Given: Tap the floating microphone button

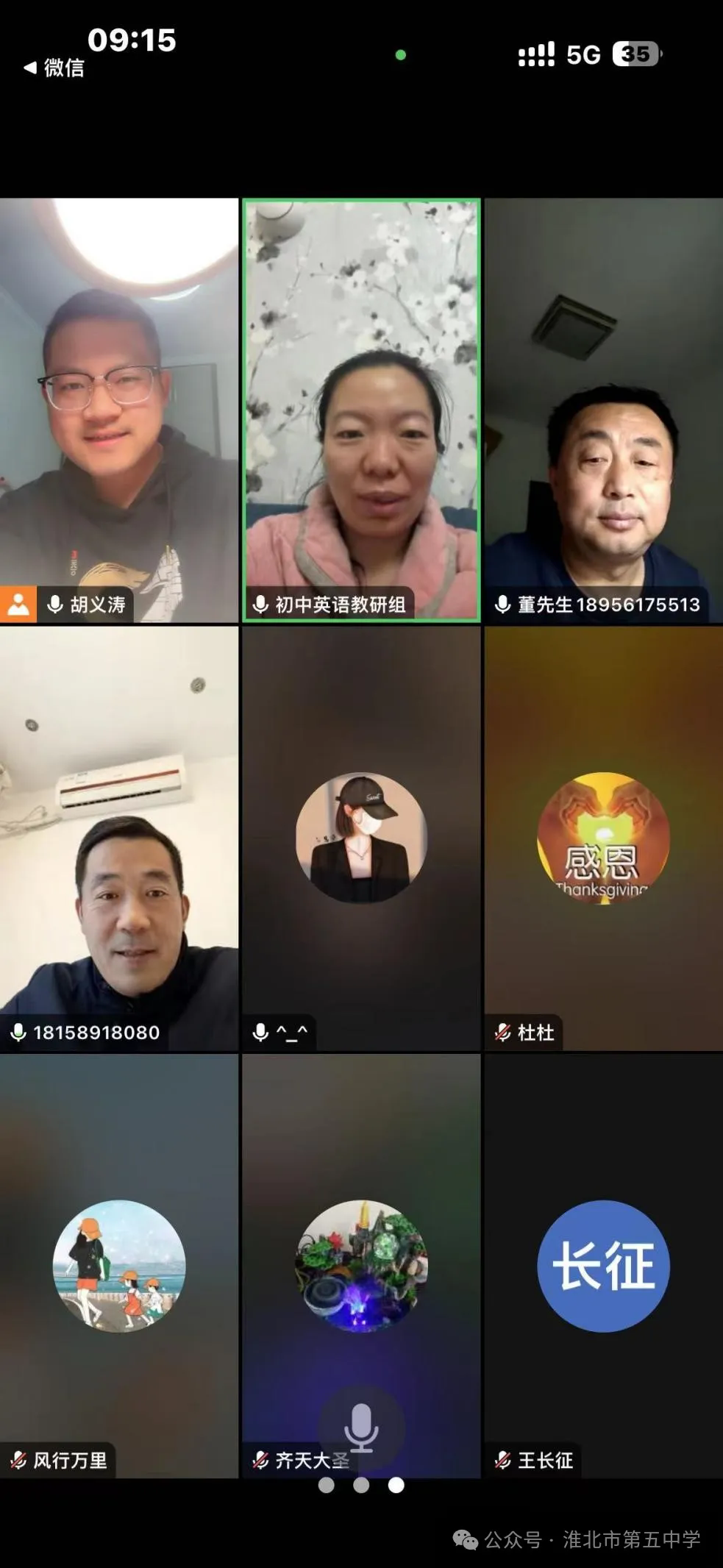Looking at the screenshot, I should 361,1428.
